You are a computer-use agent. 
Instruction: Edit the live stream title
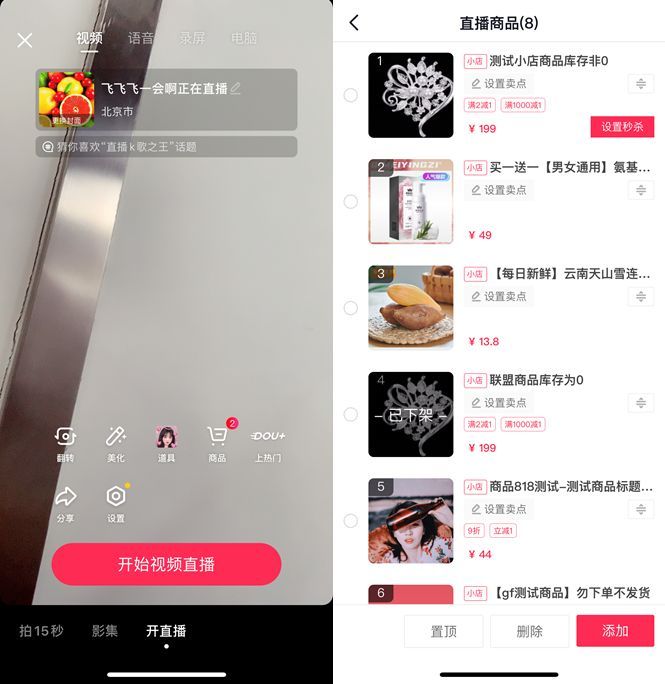coord(235,89)
